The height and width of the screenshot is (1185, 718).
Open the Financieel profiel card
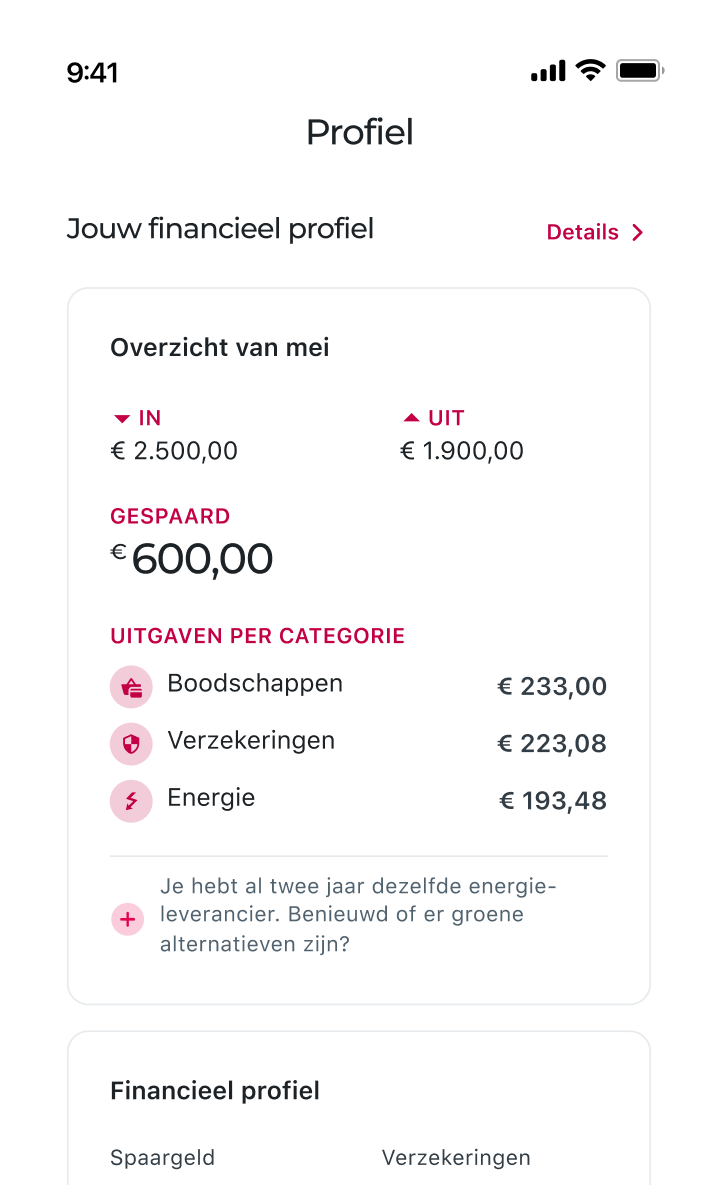point(358,1110)
